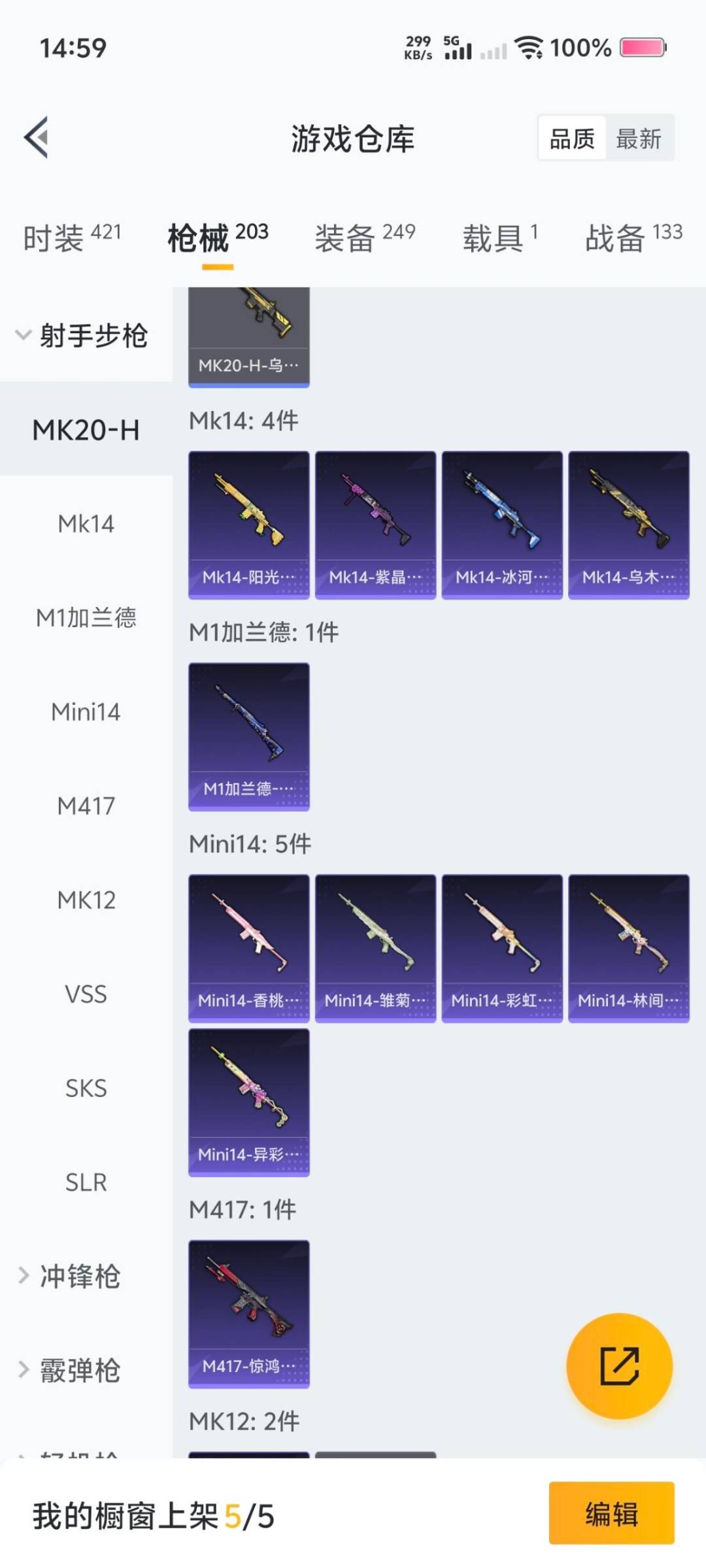Open the M417-惊鸿 skin
Viewport: 706px width, 1568px height.
(248, 1313)
